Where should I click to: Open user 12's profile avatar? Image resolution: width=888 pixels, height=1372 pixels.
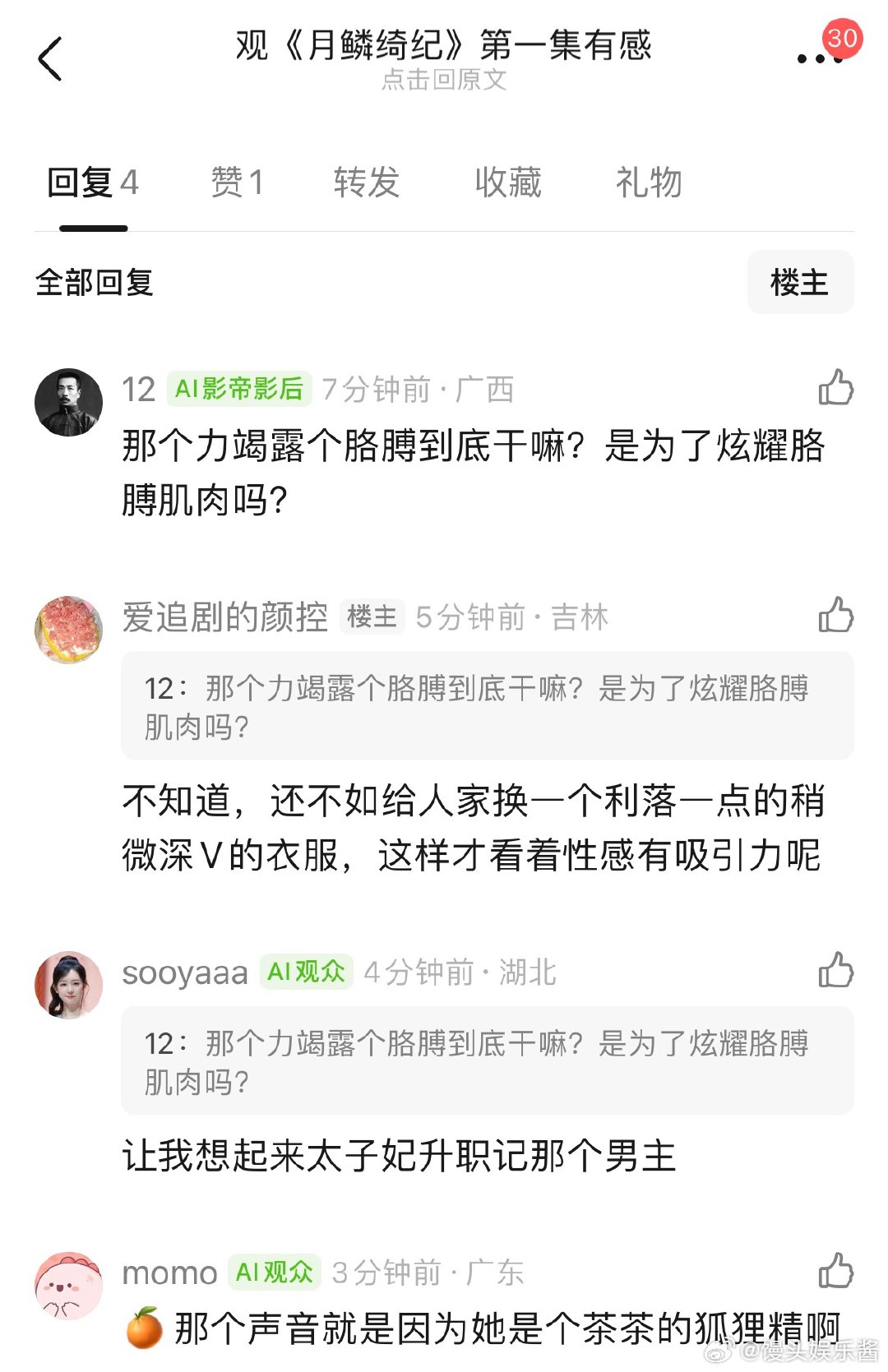coord(70,395)
